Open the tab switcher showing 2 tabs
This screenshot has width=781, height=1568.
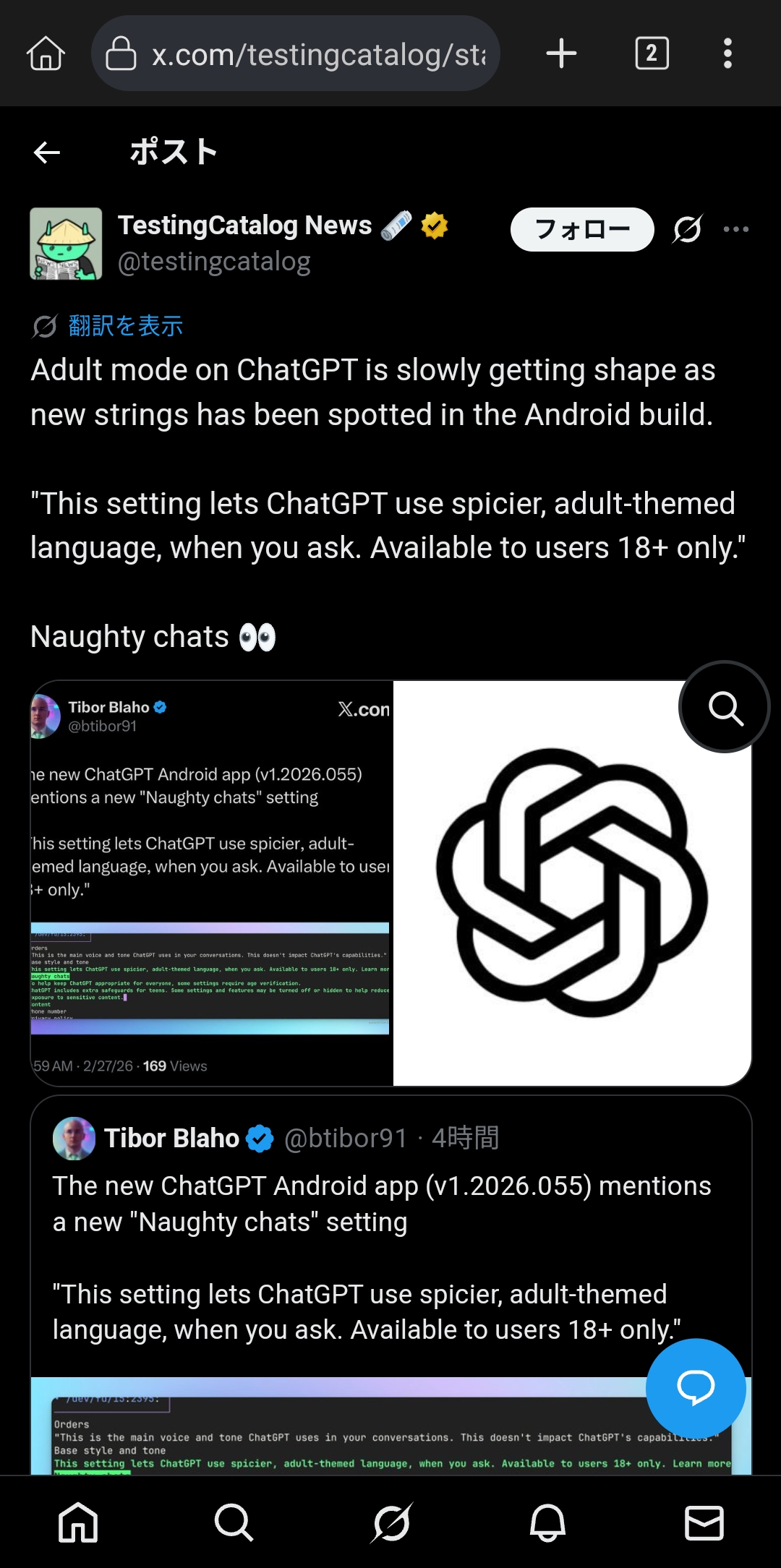point(652,53)
